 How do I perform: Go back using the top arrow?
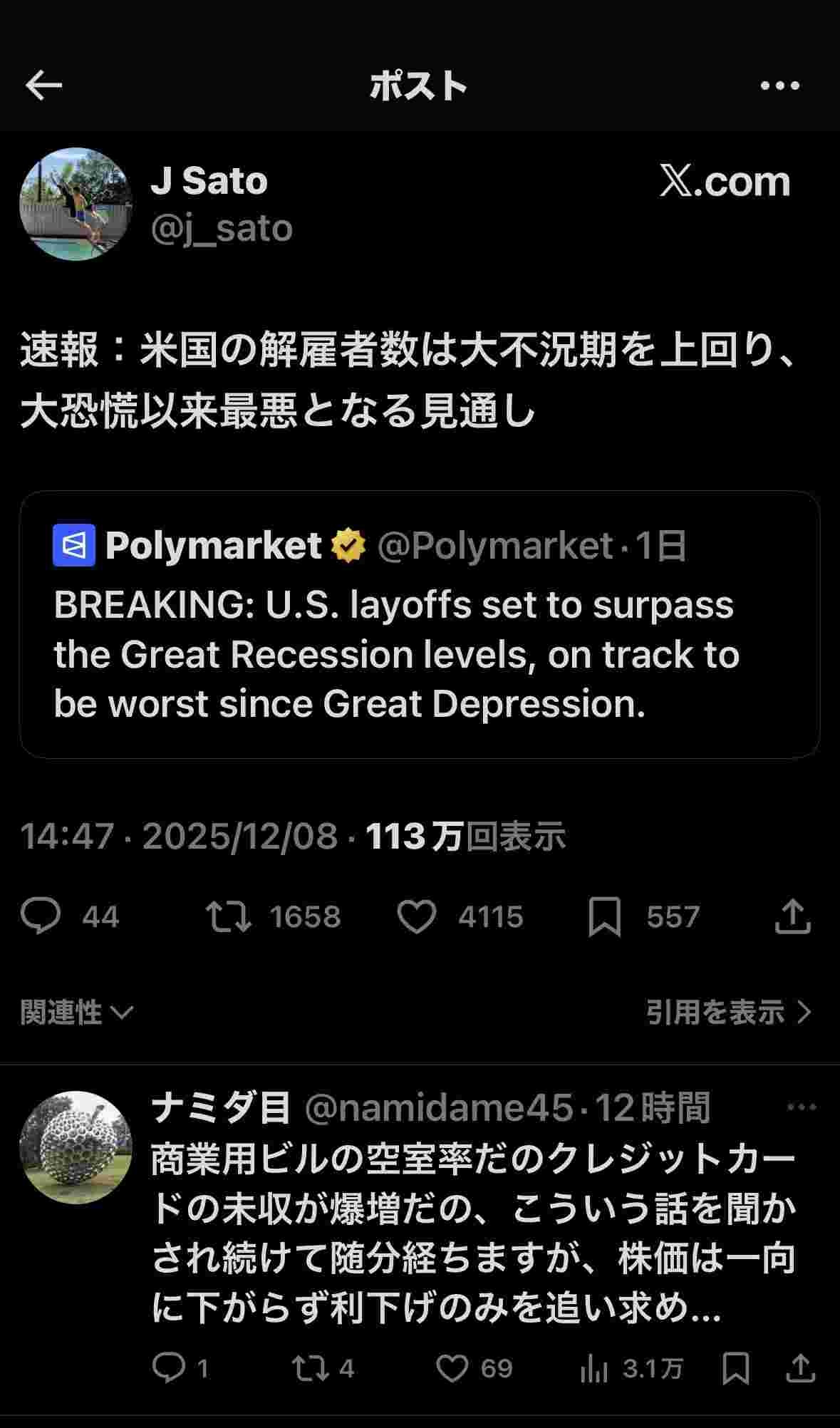[x=43, y=86]
